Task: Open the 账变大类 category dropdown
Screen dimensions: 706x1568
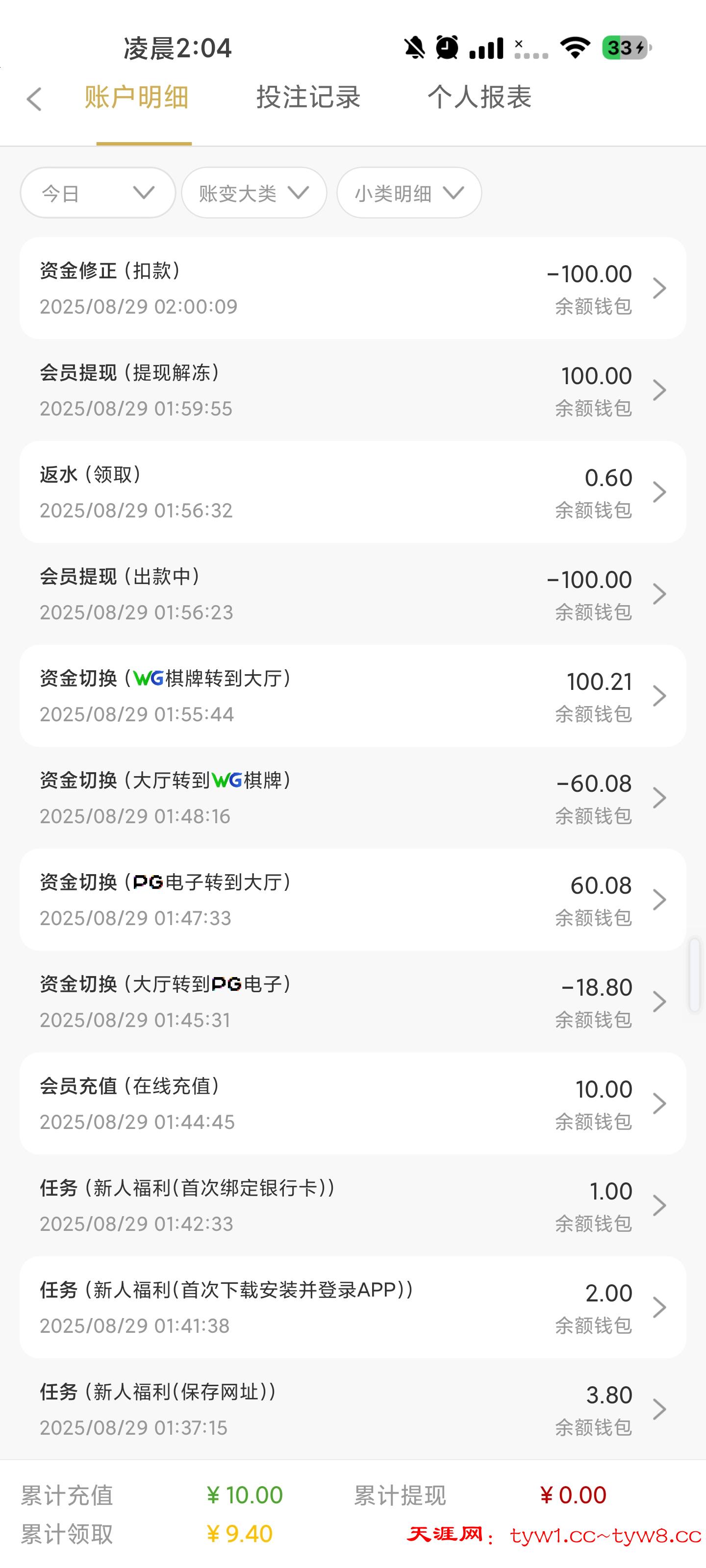Action: [253, 193]
